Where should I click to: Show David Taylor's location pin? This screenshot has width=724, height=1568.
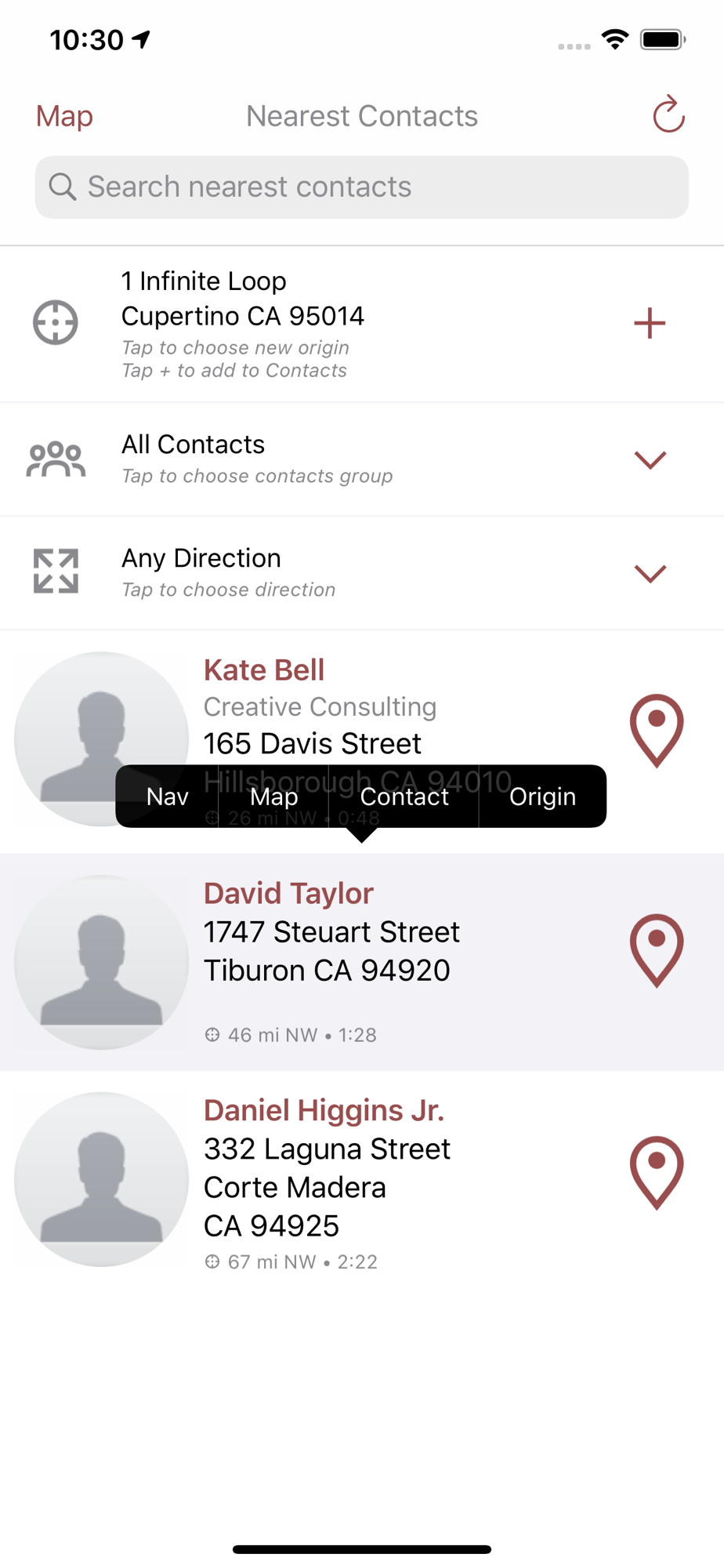(x=657, y=950)
